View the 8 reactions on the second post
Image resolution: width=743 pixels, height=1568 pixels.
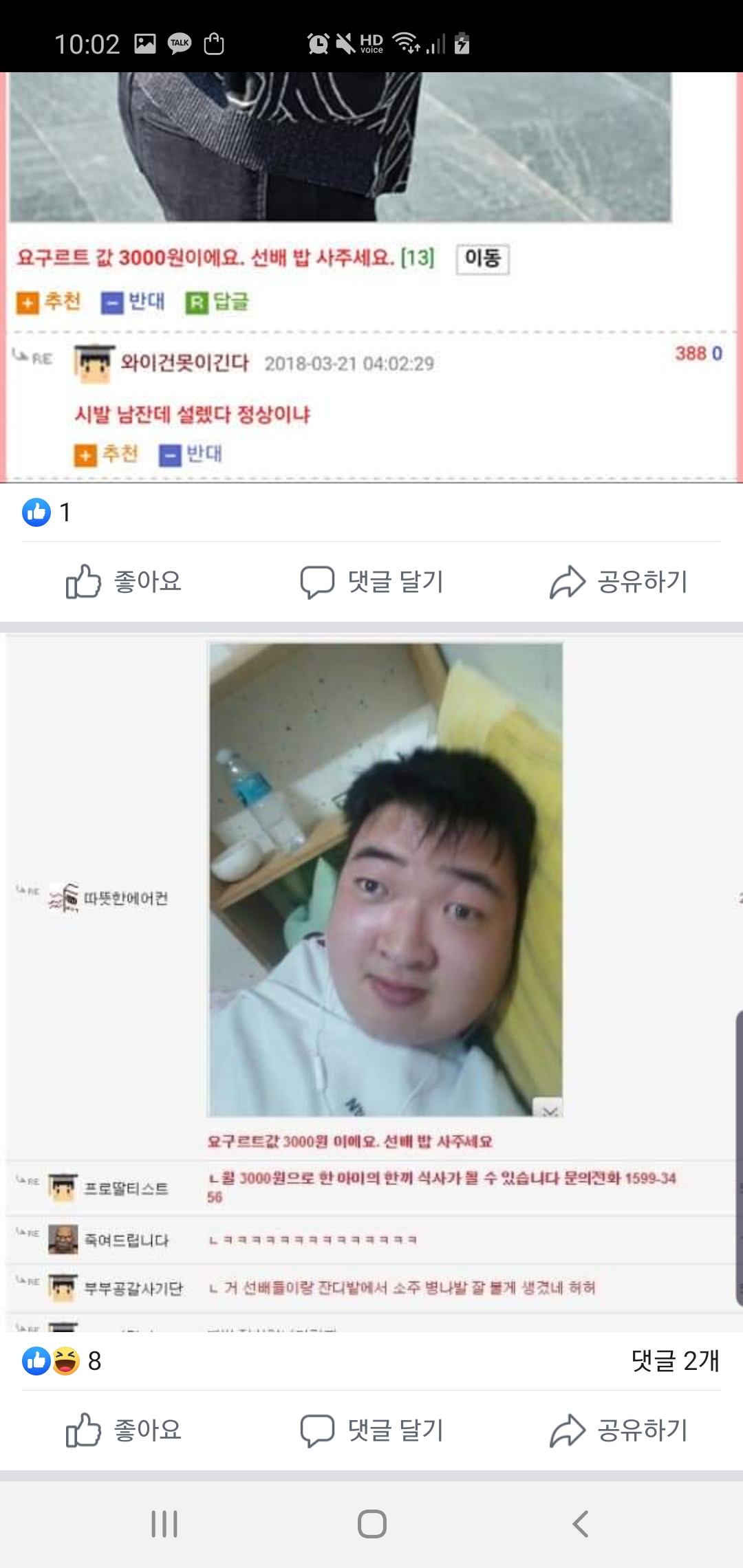(x=62, y=1361)
